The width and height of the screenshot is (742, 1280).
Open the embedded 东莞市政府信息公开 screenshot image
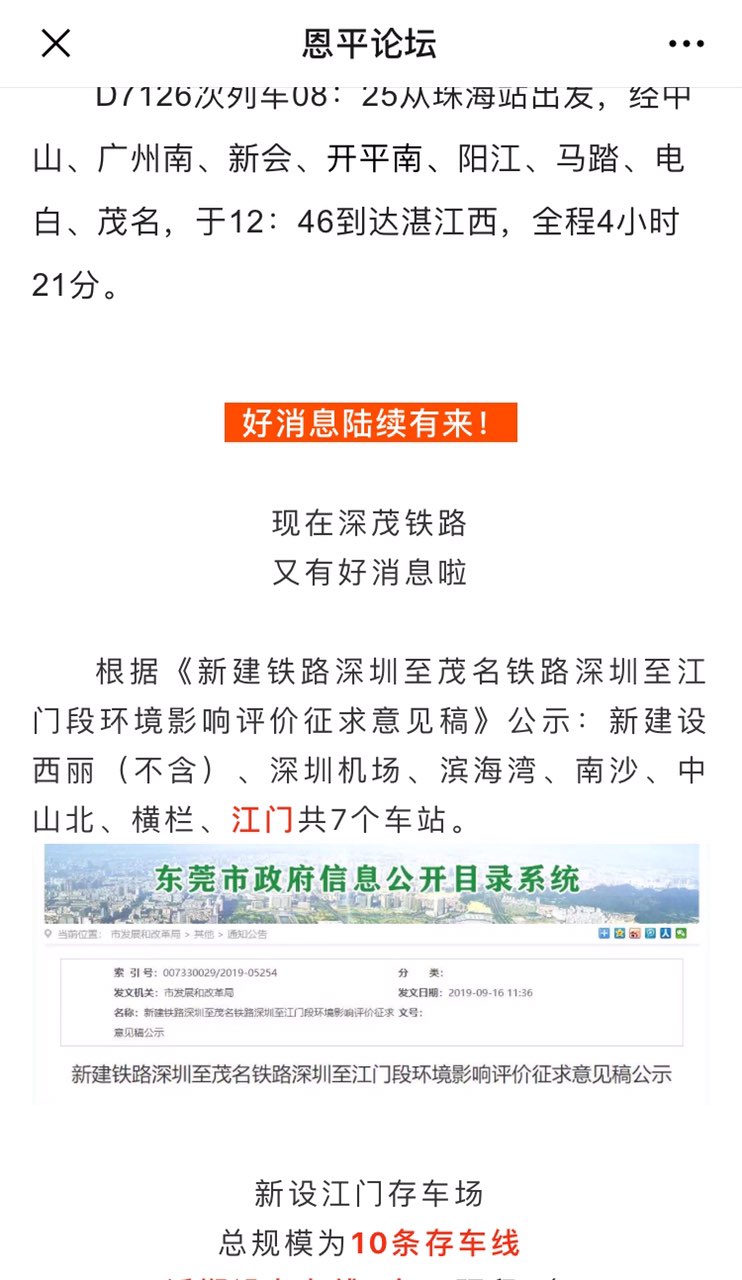[x=371, y=970]
